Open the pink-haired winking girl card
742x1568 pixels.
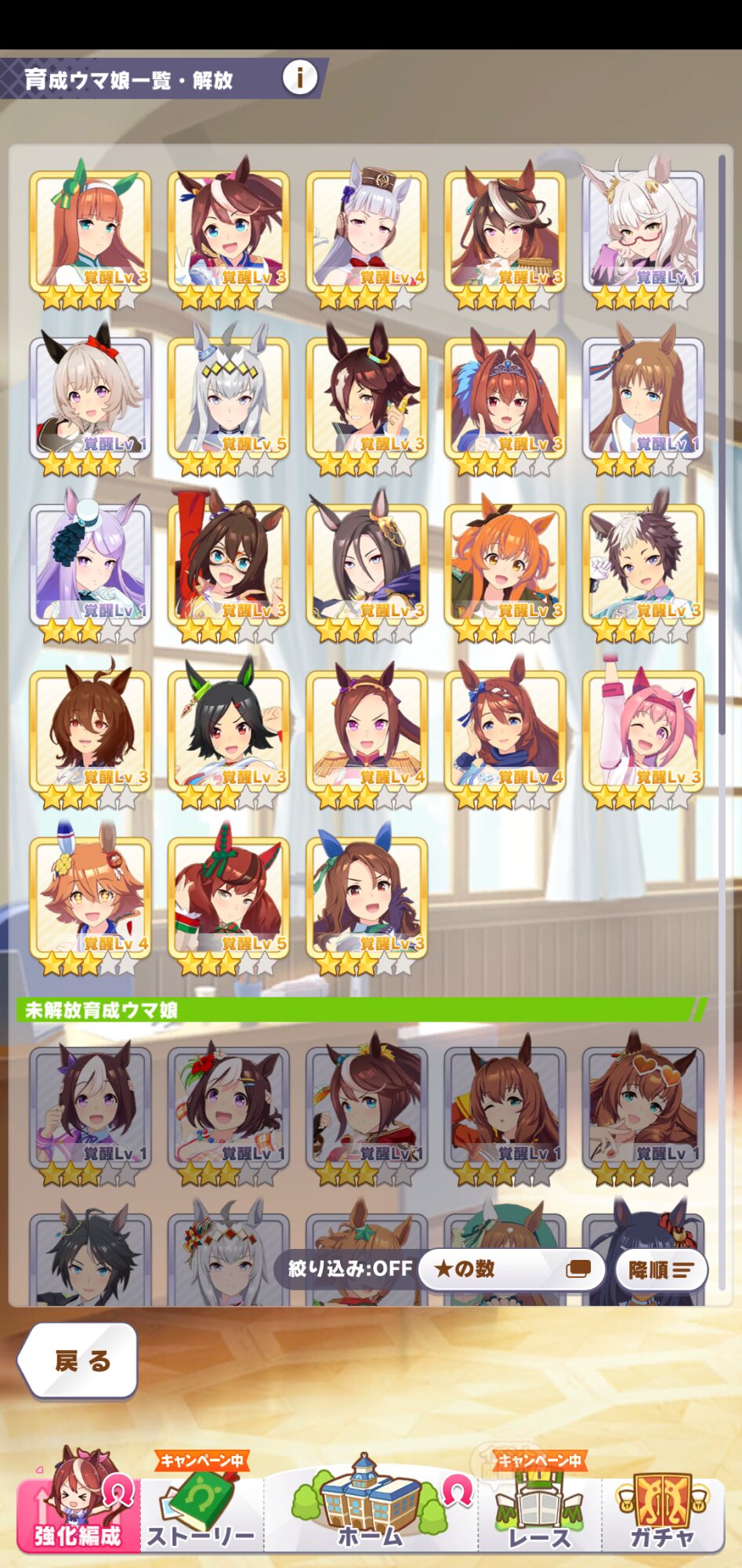tap(642, 733)
